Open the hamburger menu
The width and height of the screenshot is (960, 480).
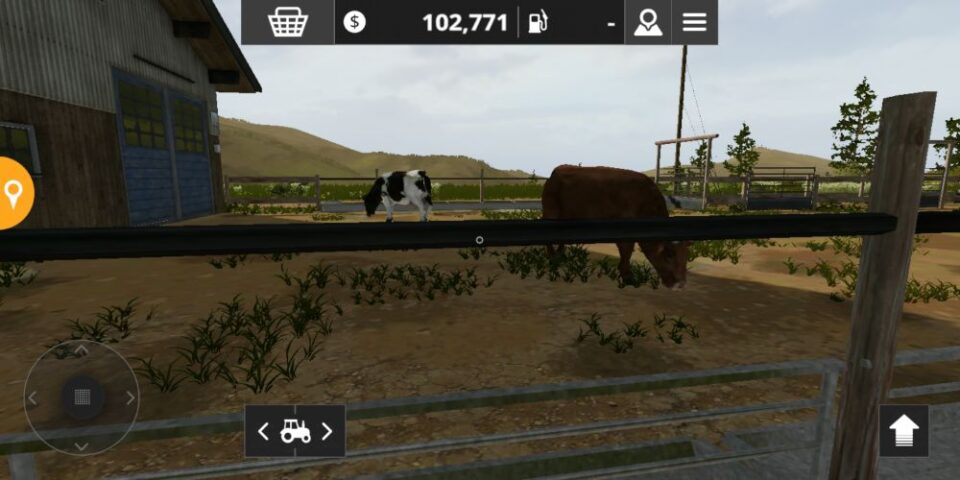(694, 22)
